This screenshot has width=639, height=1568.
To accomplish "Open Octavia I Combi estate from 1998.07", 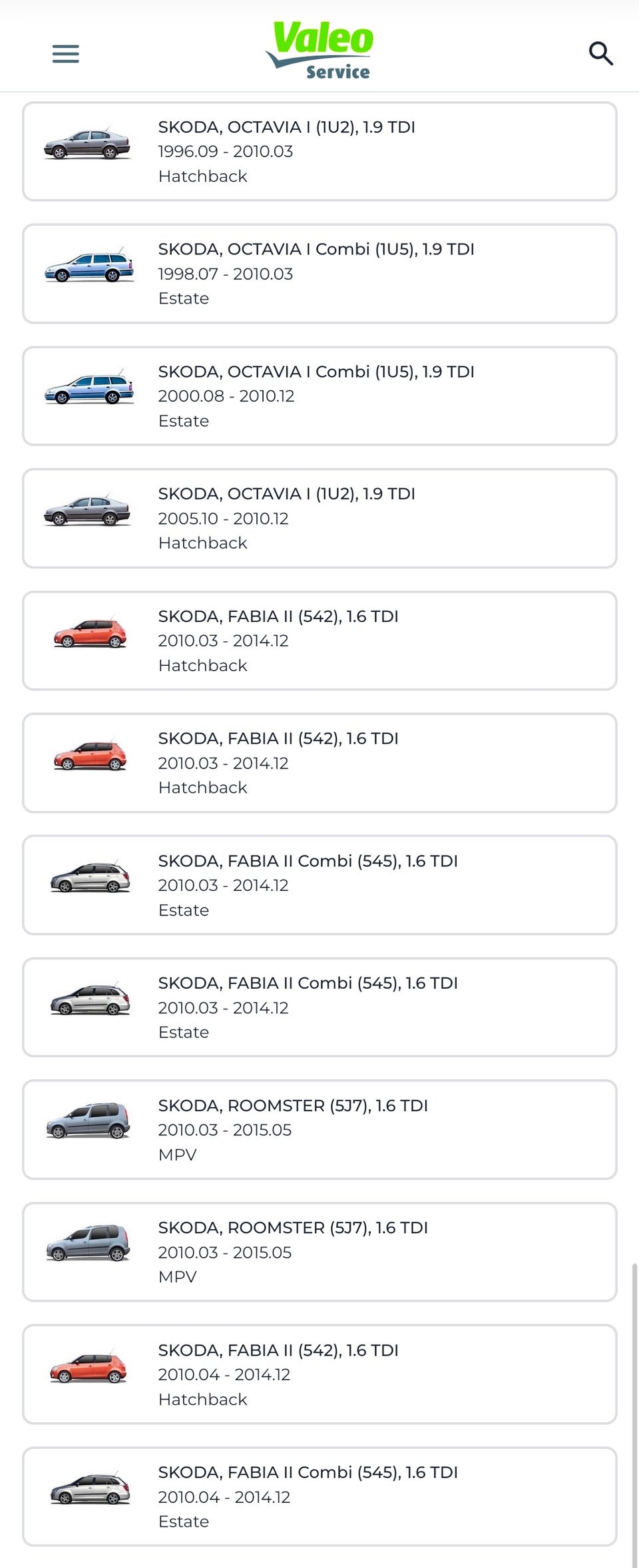I will 319,274.
